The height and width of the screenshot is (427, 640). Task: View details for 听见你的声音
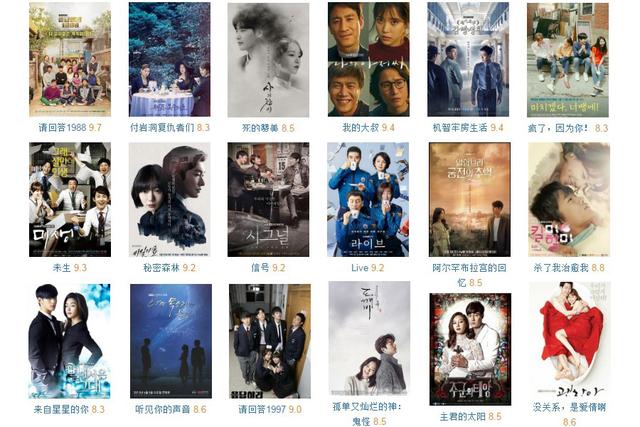coord(169,341)
